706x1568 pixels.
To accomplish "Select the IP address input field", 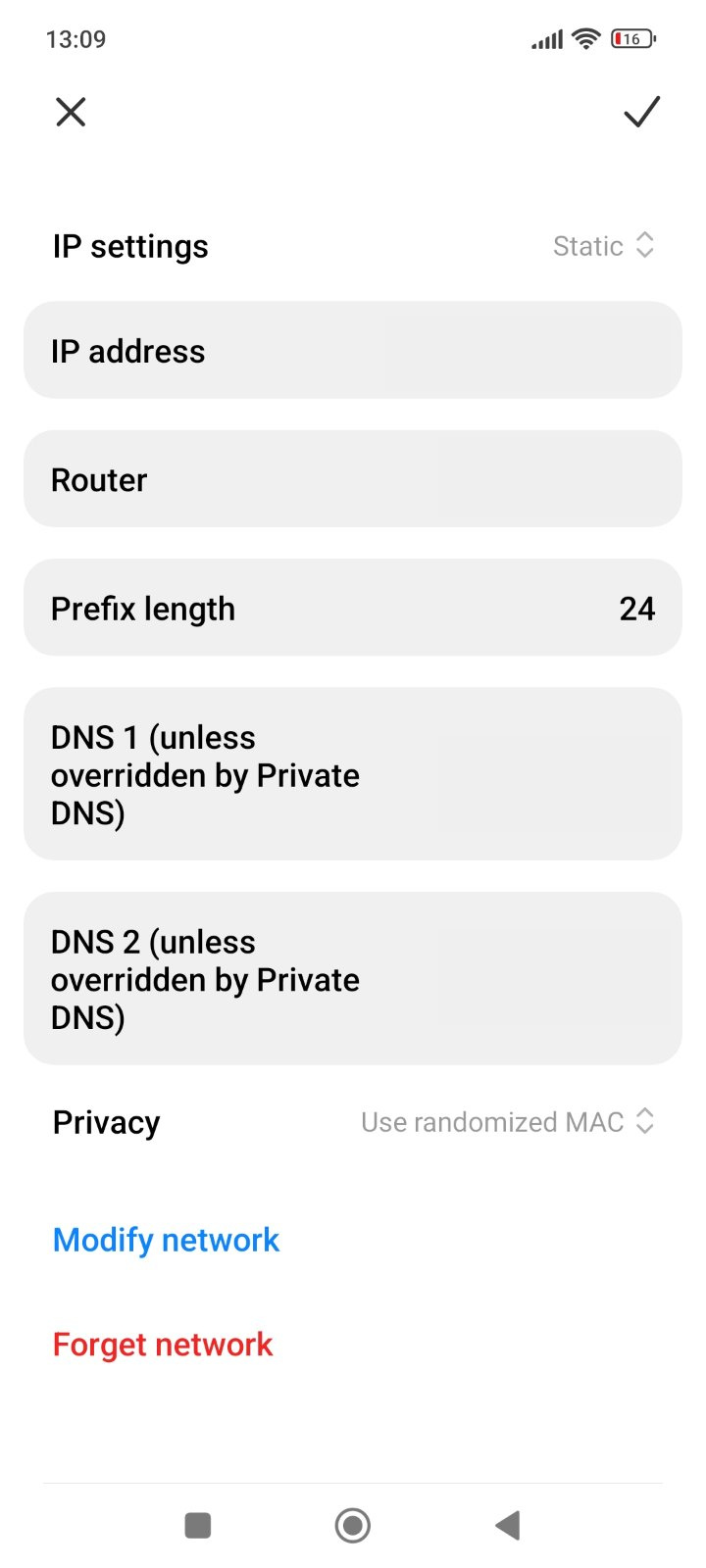I will 352,350.
